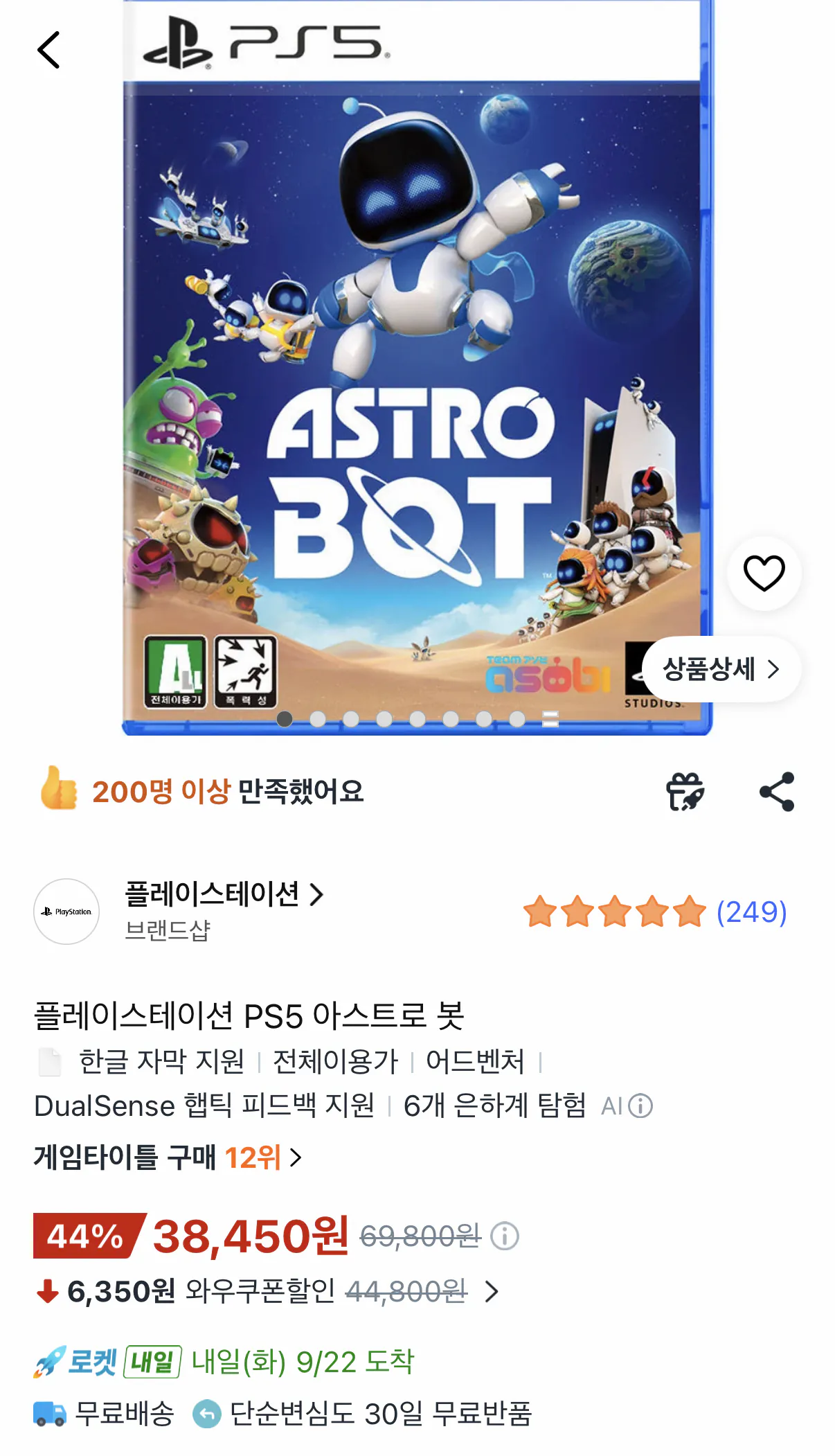Go back using the top-left arrow
Image resolution: width=835 pixels, height=1456 pixels.
point(48,50)
